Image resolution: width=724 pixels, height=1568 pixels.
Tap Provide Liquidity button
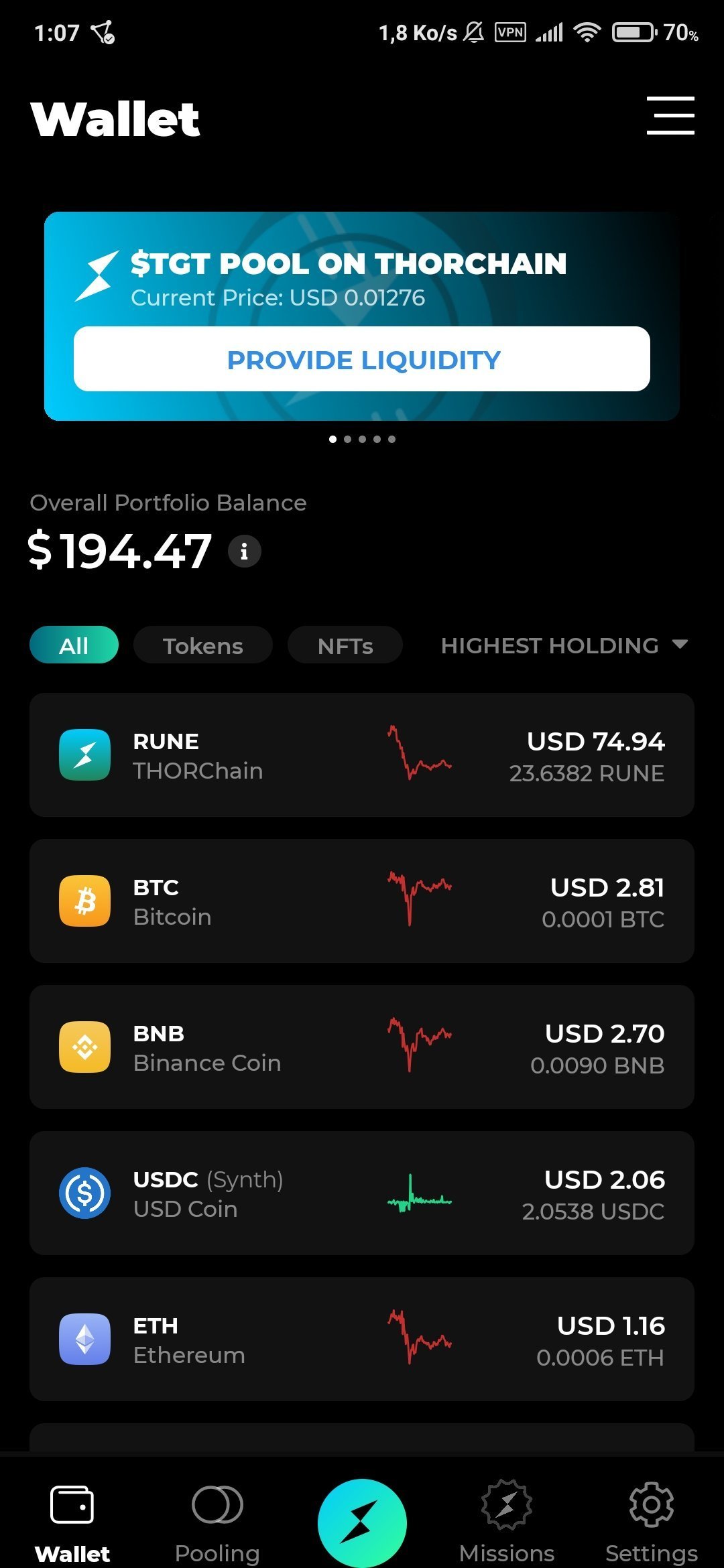[x=362, y=359]
